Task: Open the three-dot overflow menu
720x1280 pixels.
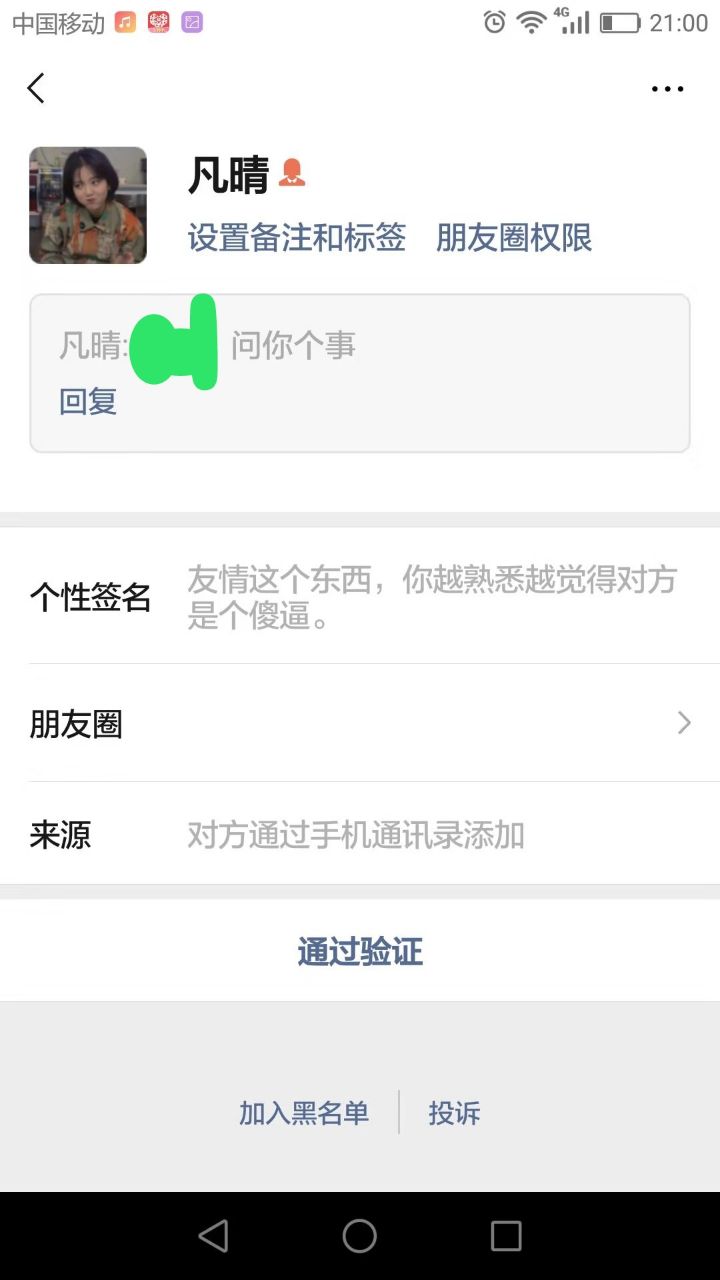Action: click(667, 89)
